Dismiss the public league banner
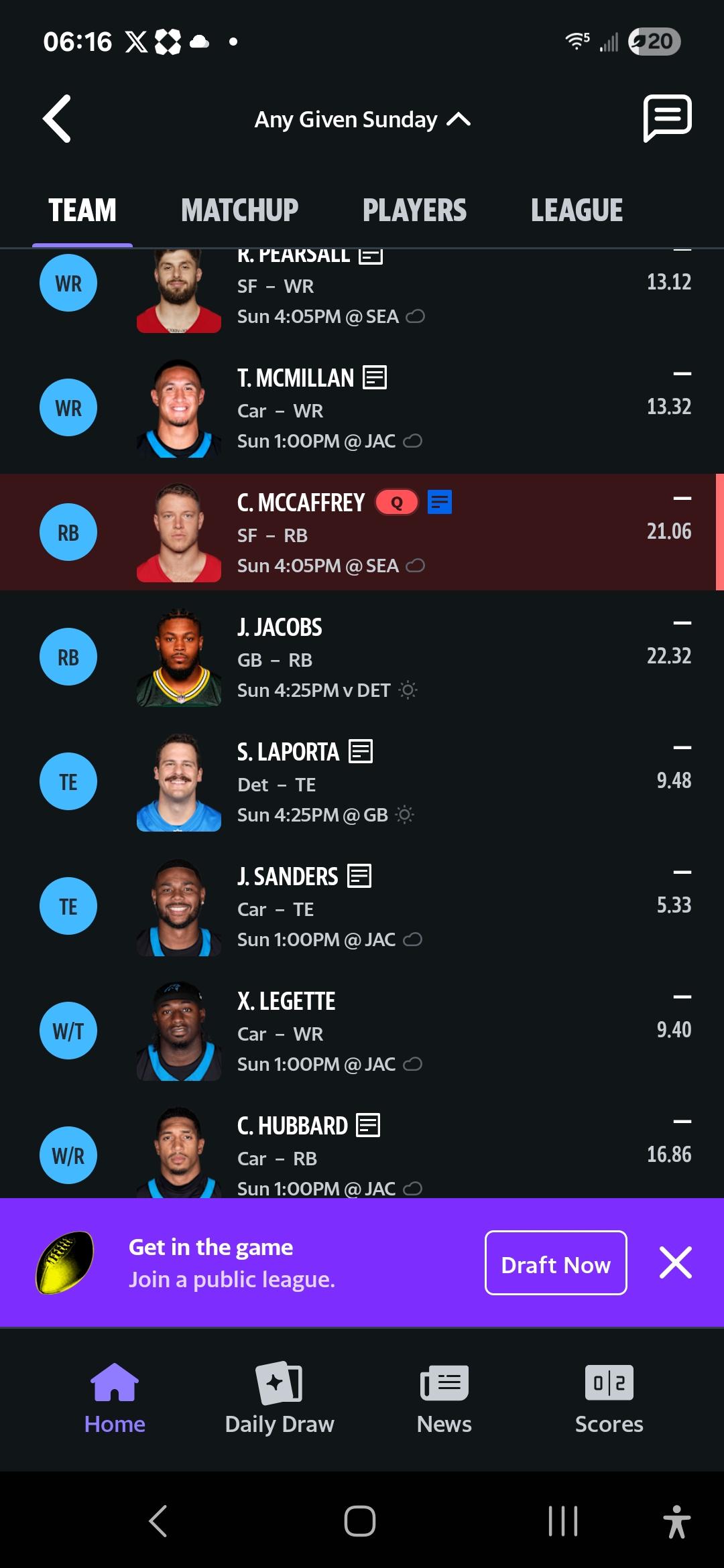724x1568 pixels. [x=675, y=1263]
